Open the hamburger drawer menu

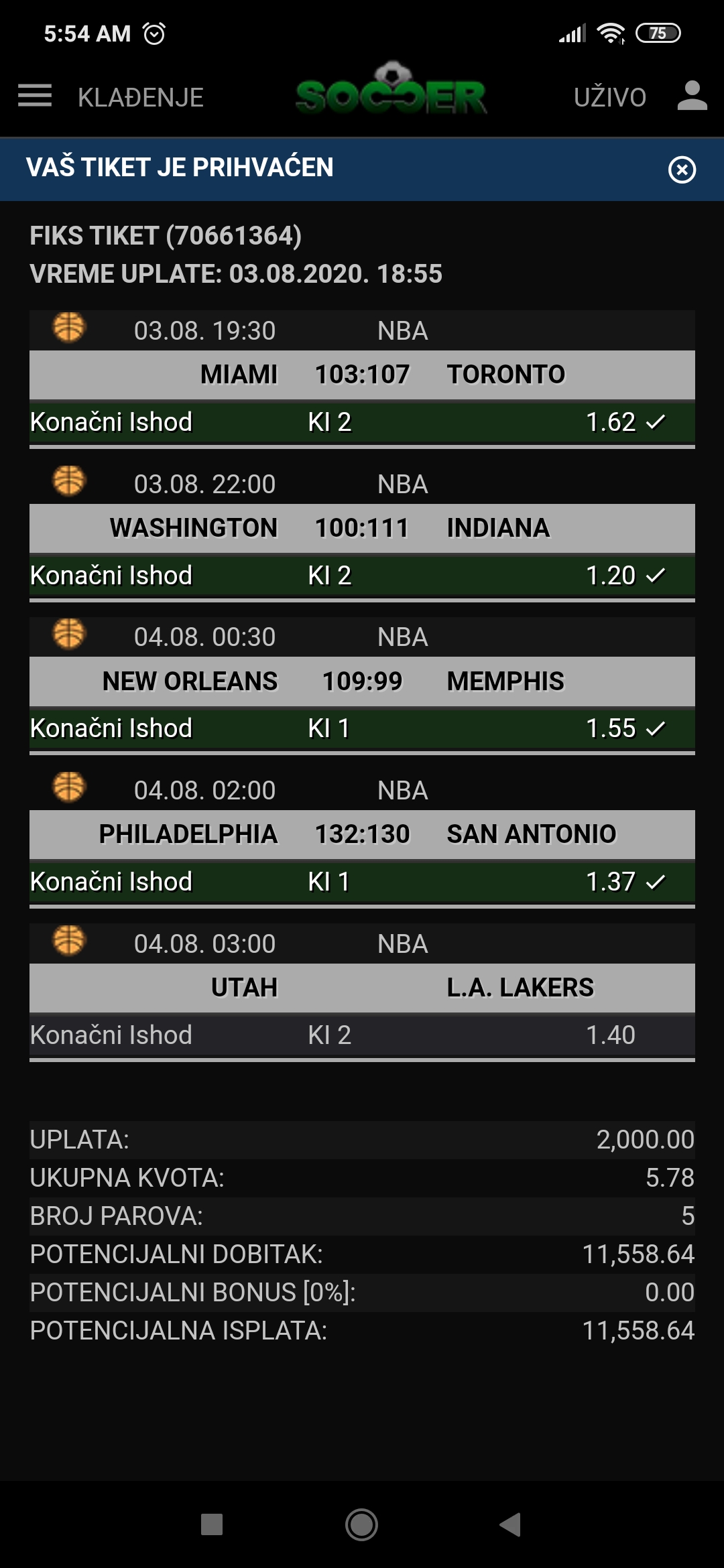[x=35, y=96]
